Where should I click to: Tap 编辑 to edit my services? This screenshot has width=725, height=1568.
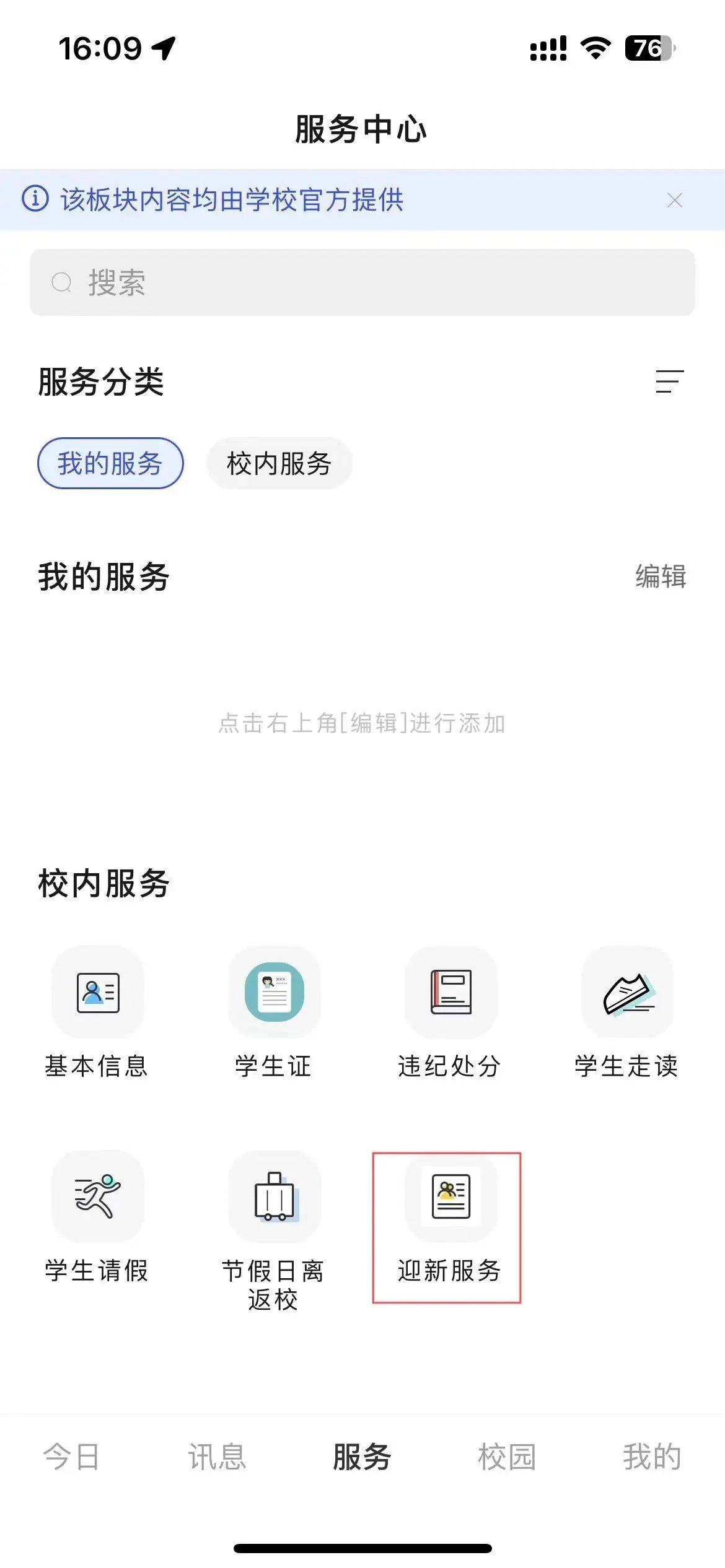(660, 577)
